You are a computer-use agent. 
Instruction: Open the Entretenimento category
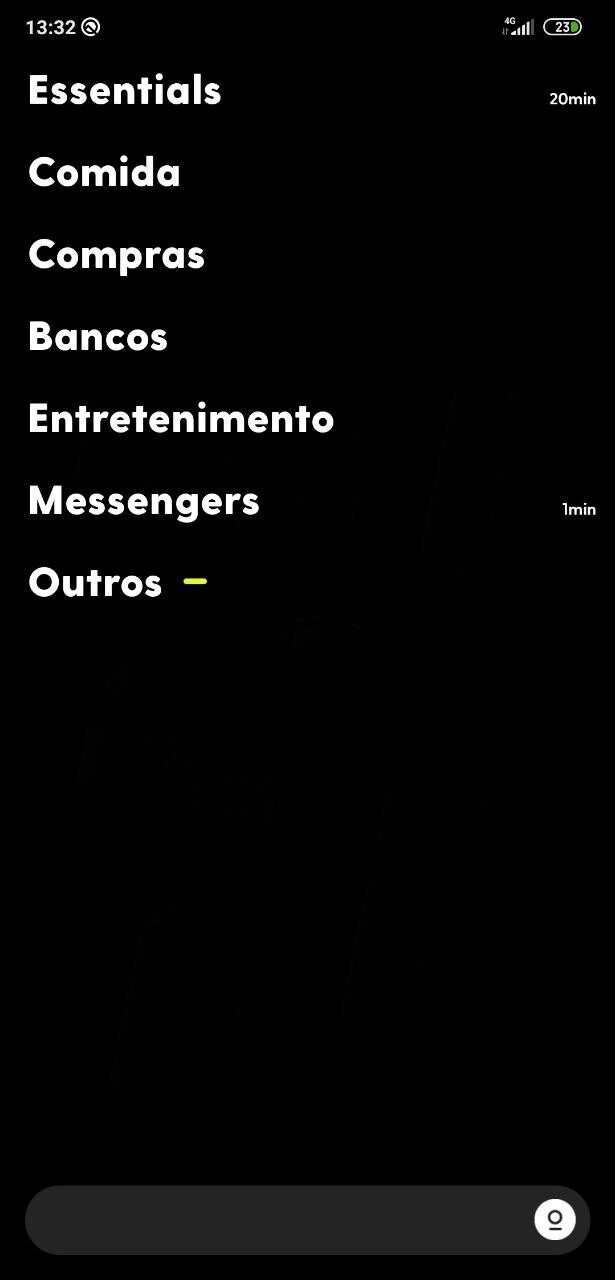(181, 418)
